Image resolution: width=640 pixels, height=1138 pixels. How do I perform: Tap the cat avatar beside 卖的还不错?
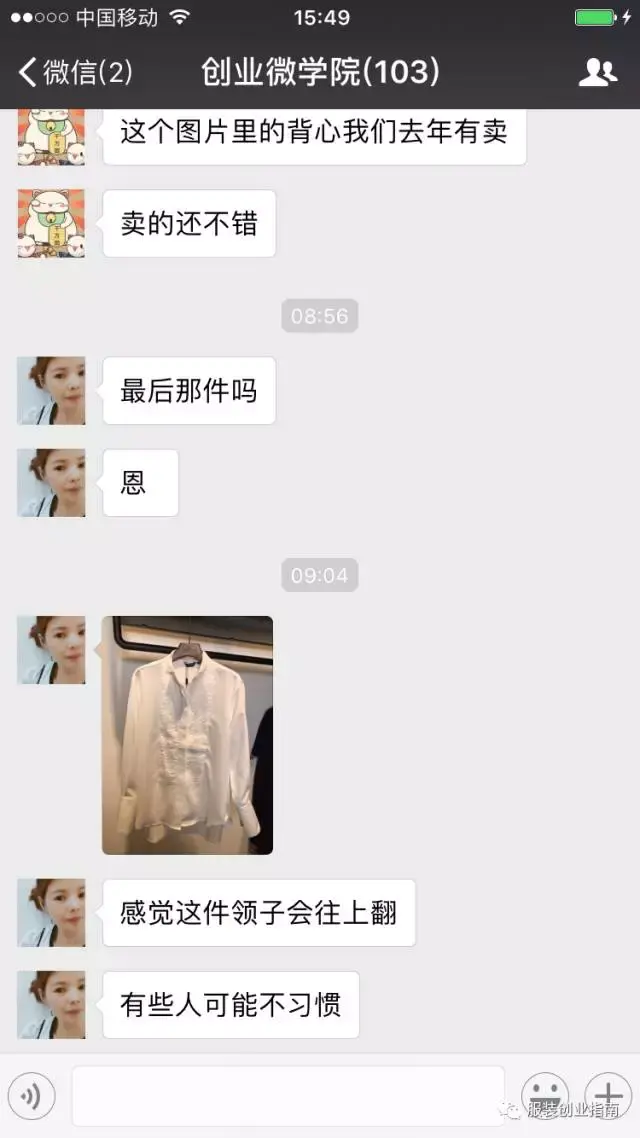[51, 224]
